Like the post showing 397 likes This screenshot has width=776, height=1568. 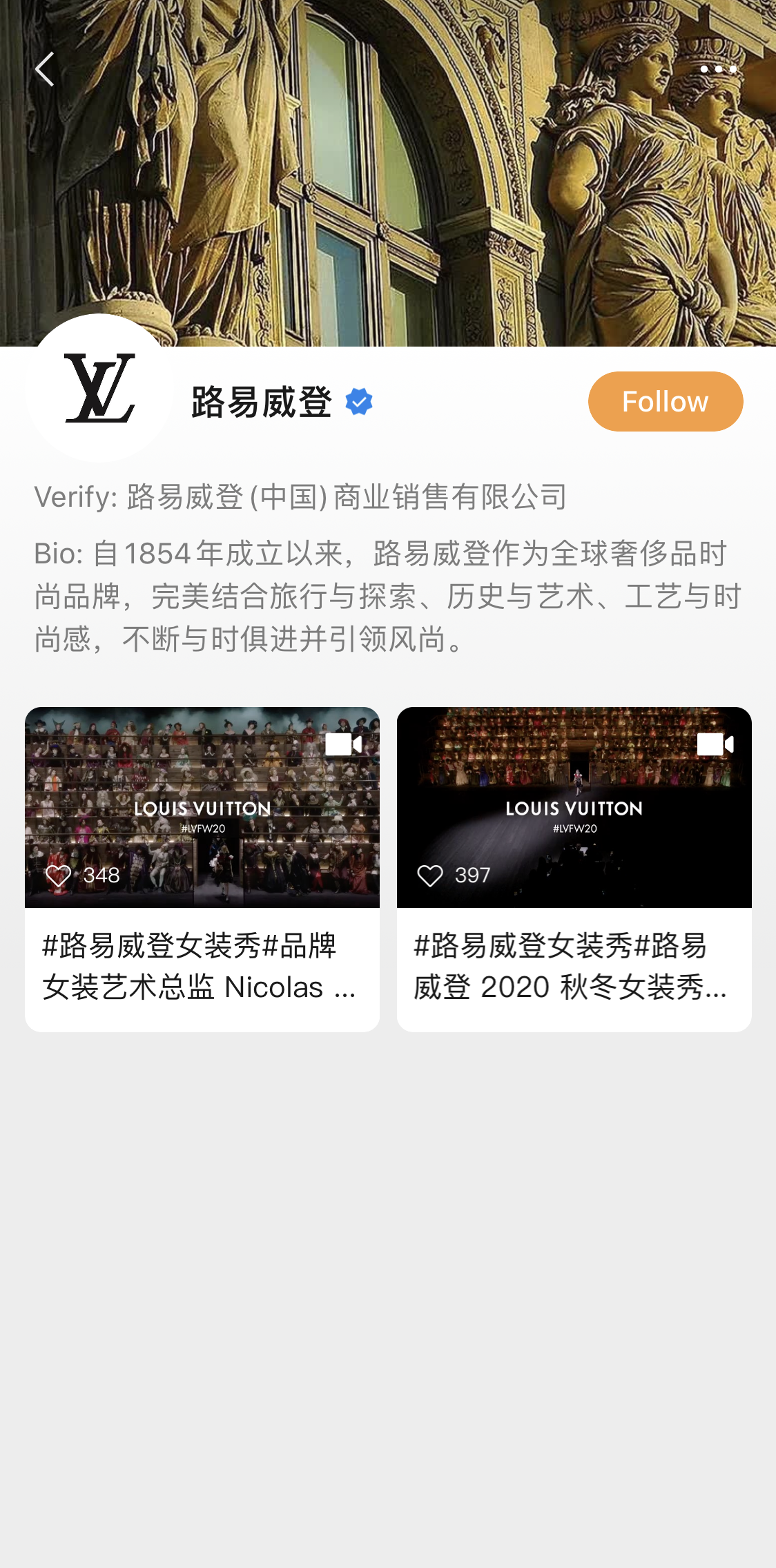(x=430, y=875)
